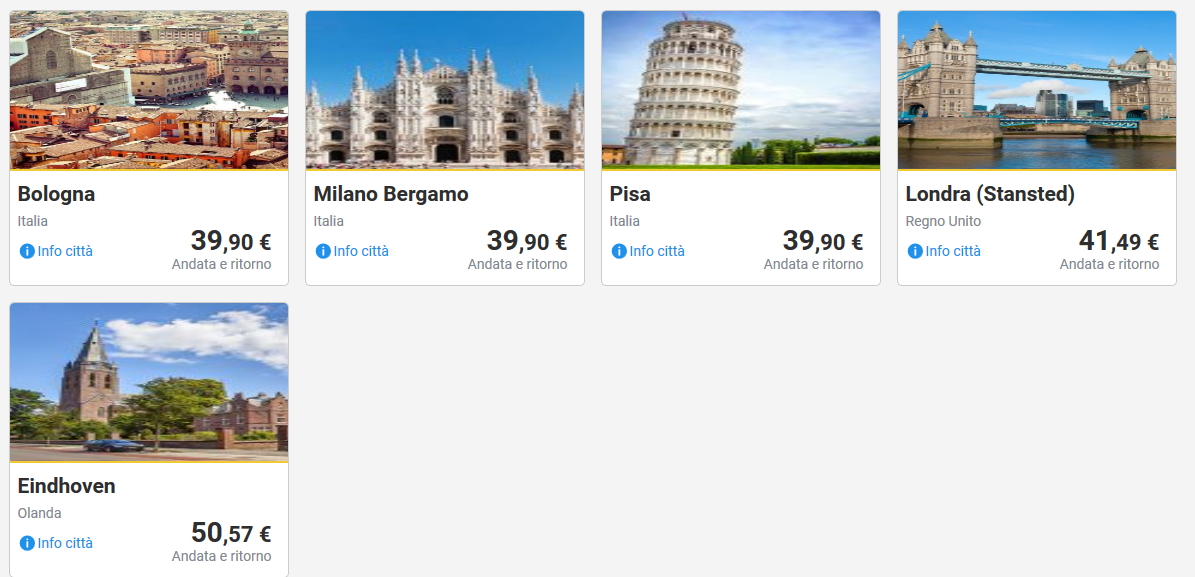
Task: Show Info città for Milano Bergamo
Action: click(353, 251)
